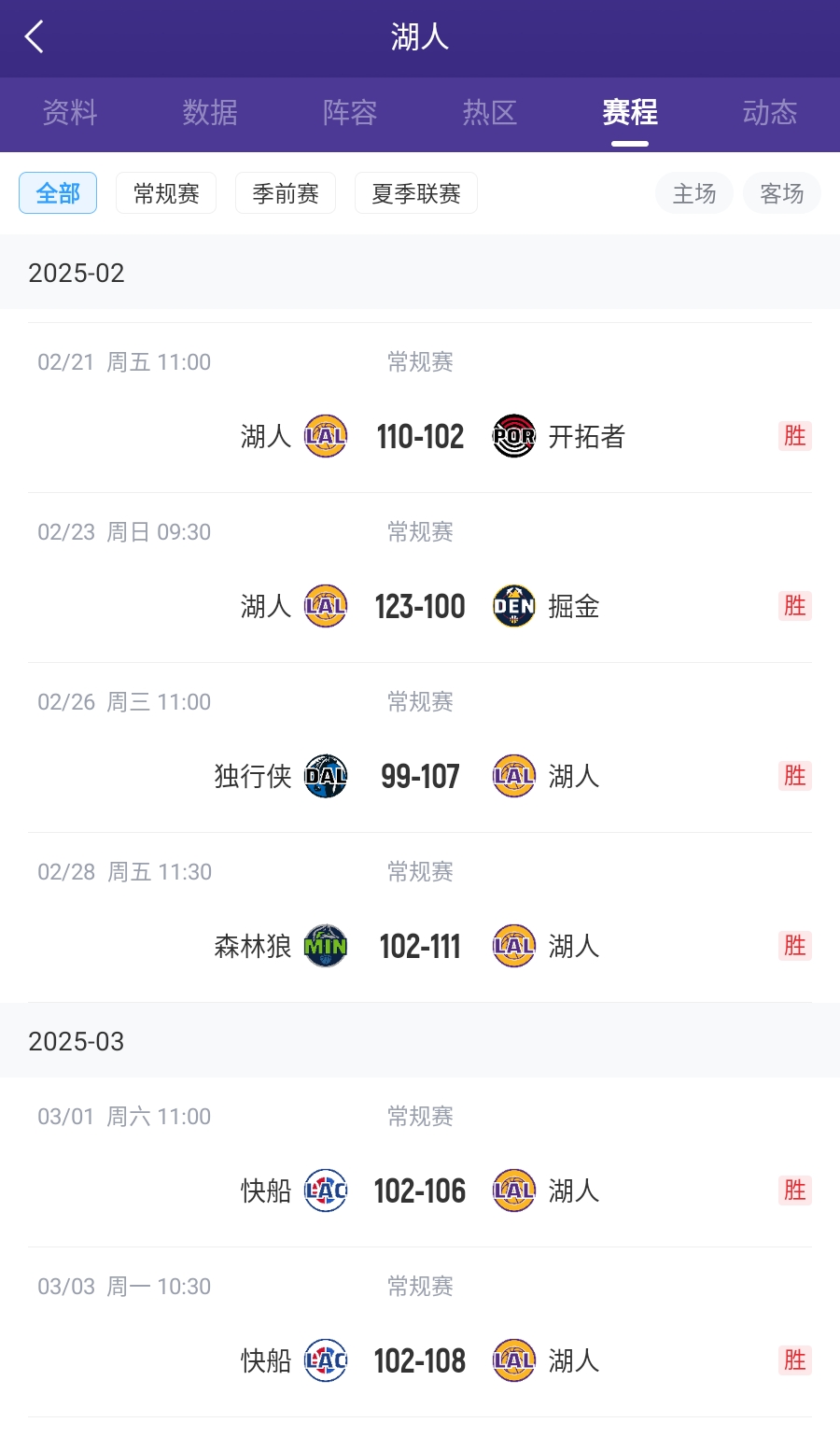Filter schedule by 常规赛

coord(166,193)
